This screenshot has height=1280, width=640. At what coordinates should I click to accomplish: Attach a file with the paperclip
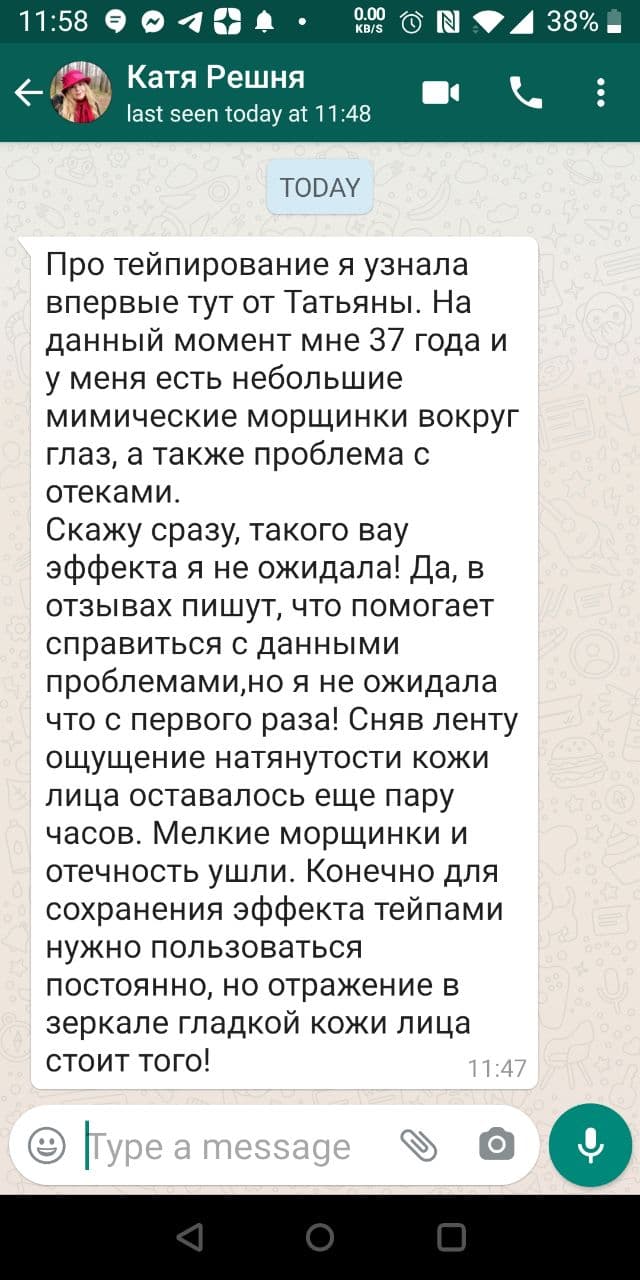tap(419, 1145)
